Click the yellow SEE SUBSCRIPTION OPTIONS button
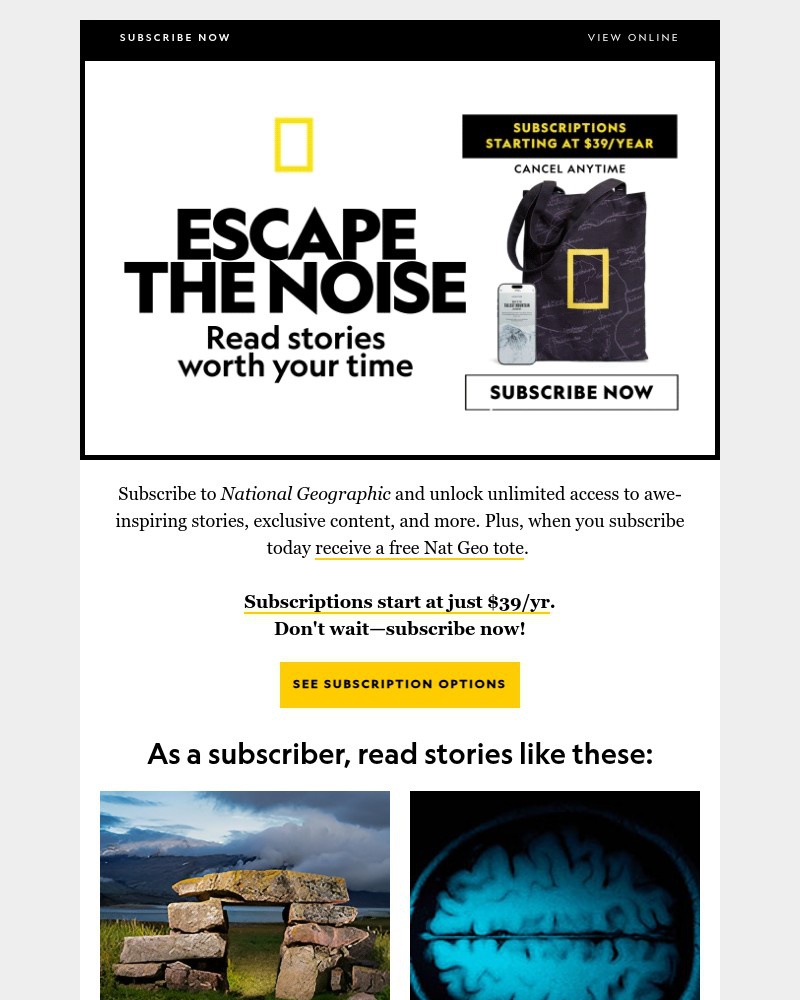 (x=399, y=684)
